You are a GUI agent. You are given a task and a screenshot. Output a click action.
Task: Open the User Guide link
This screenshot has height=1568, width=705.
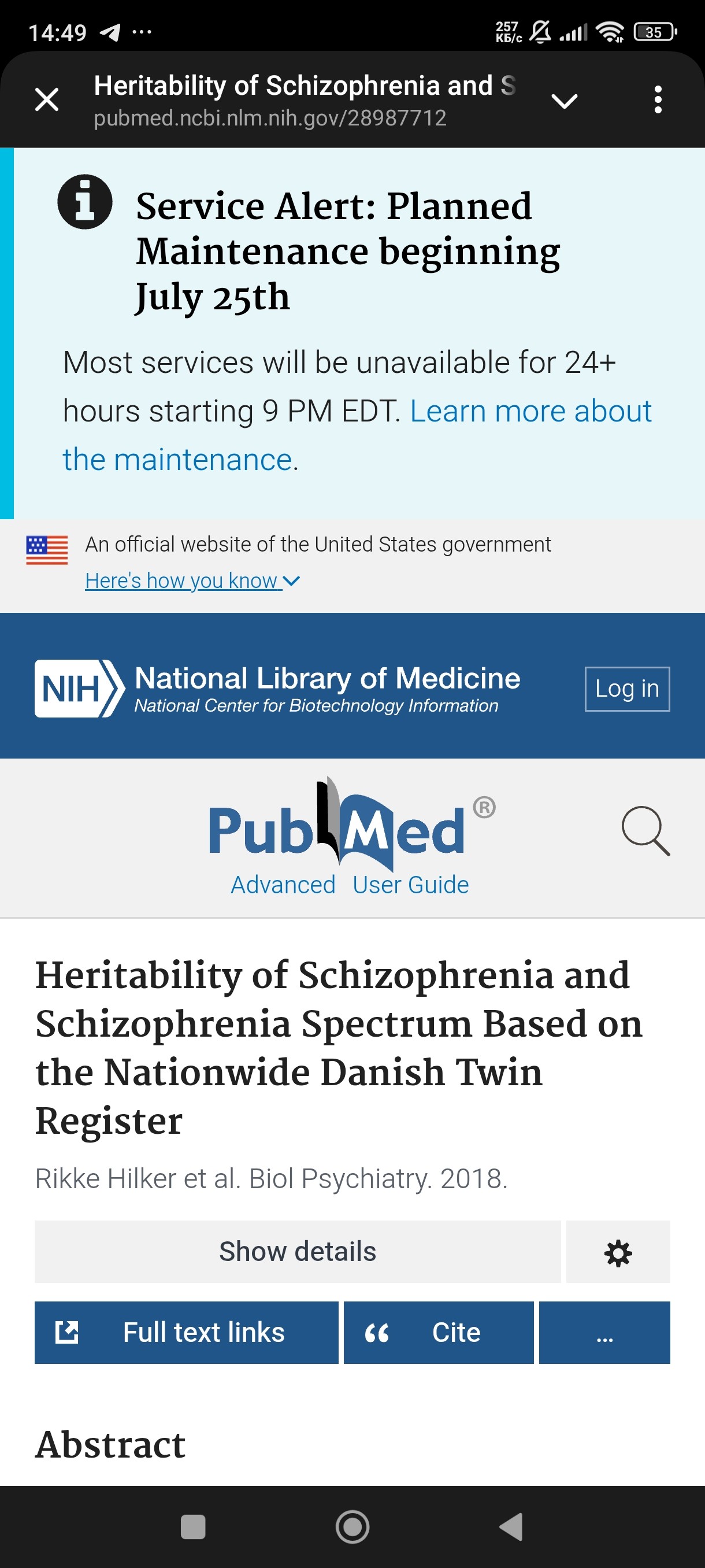pyautogui.click(x=411, y=885)
